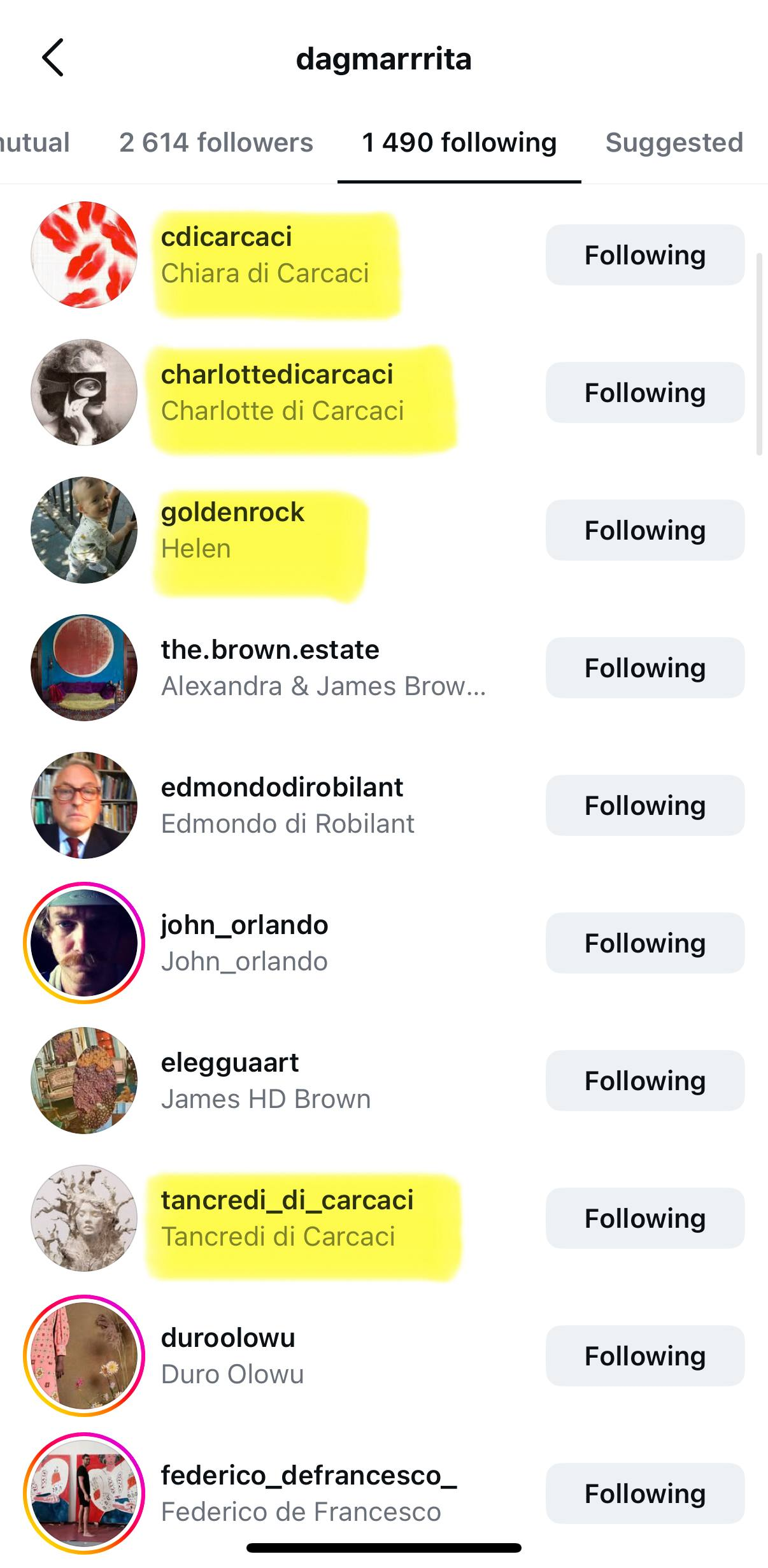Go back using the back arrow
Viewport: 768px width, 1568px height.
click(53, 58)
